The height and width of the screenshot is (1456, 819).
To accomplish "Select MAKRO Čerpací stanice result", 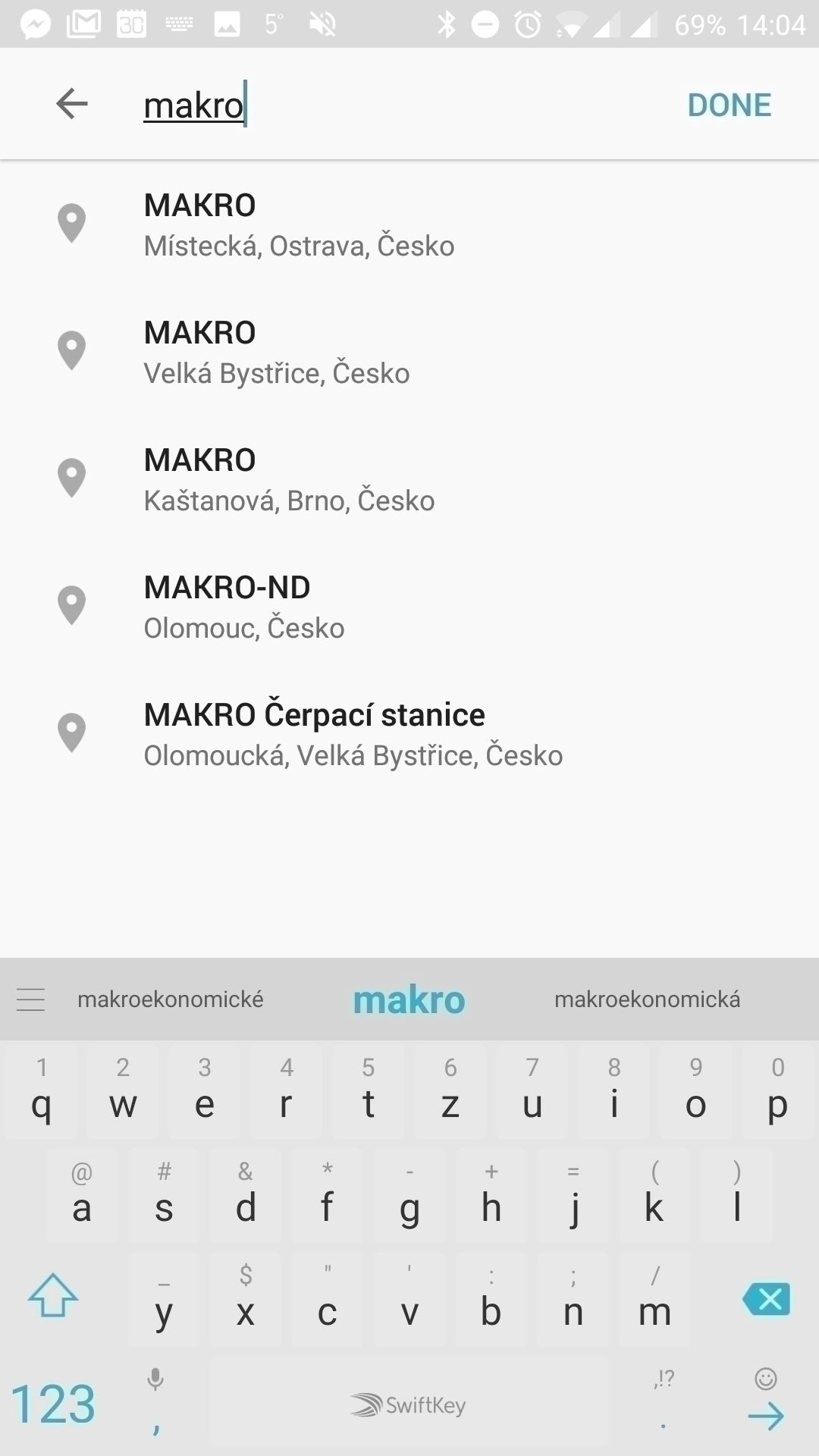I will [x=409, y=734].
